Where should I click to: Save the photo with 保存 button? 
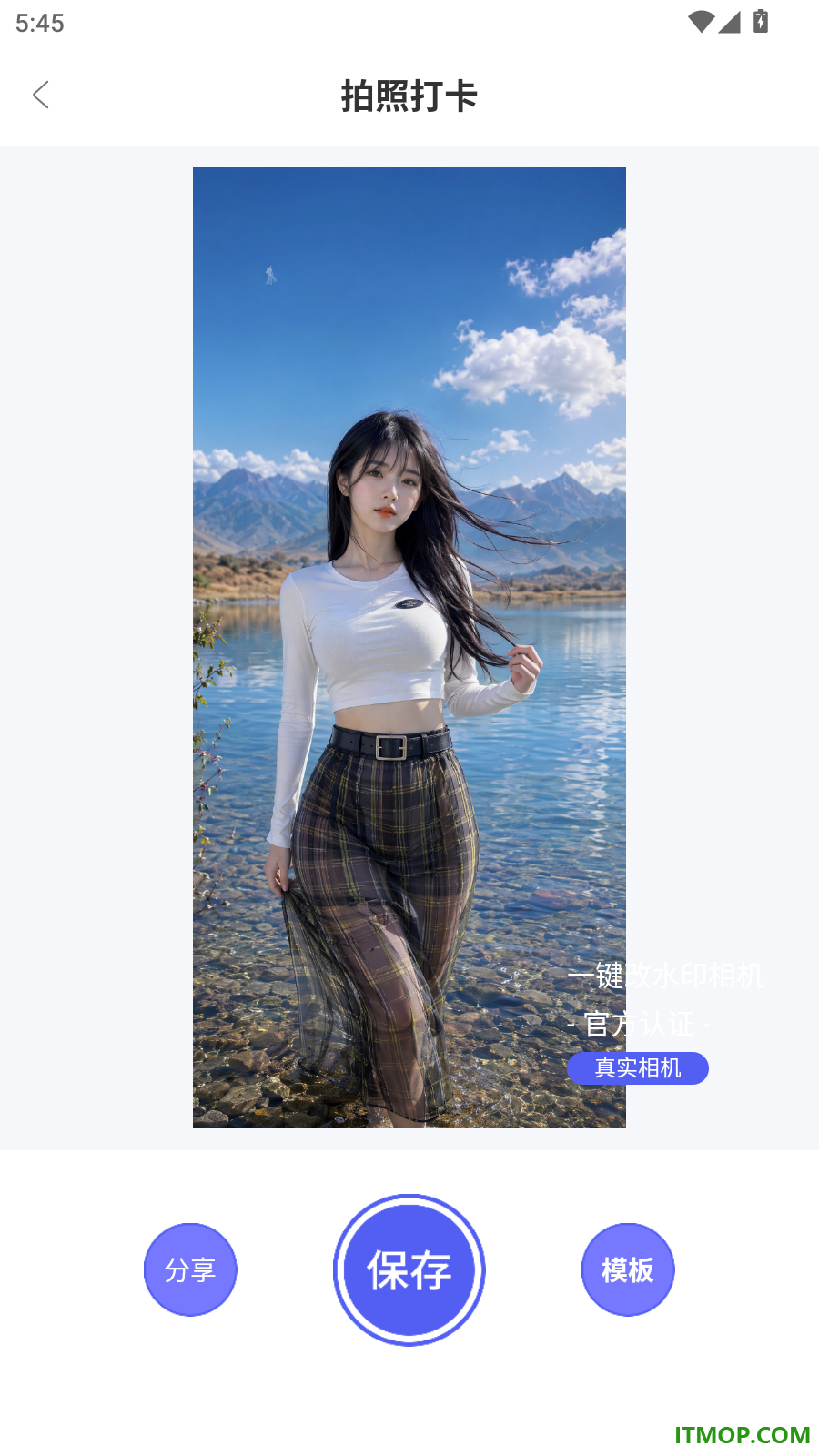(409, 1269)
